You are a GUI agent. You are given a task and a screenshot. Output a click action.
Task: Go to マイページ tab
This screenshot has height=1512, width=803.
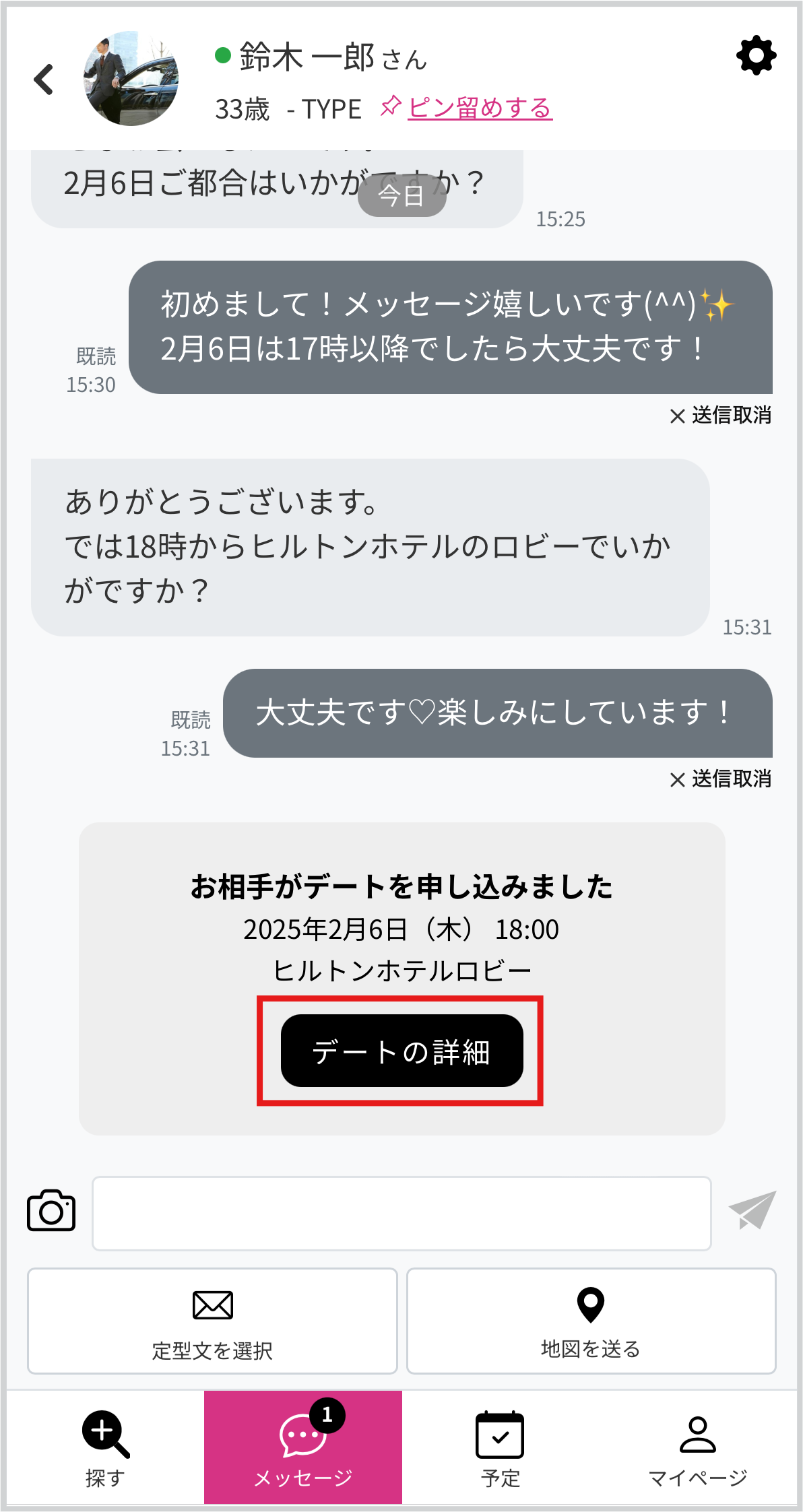tap(697, 1447)
